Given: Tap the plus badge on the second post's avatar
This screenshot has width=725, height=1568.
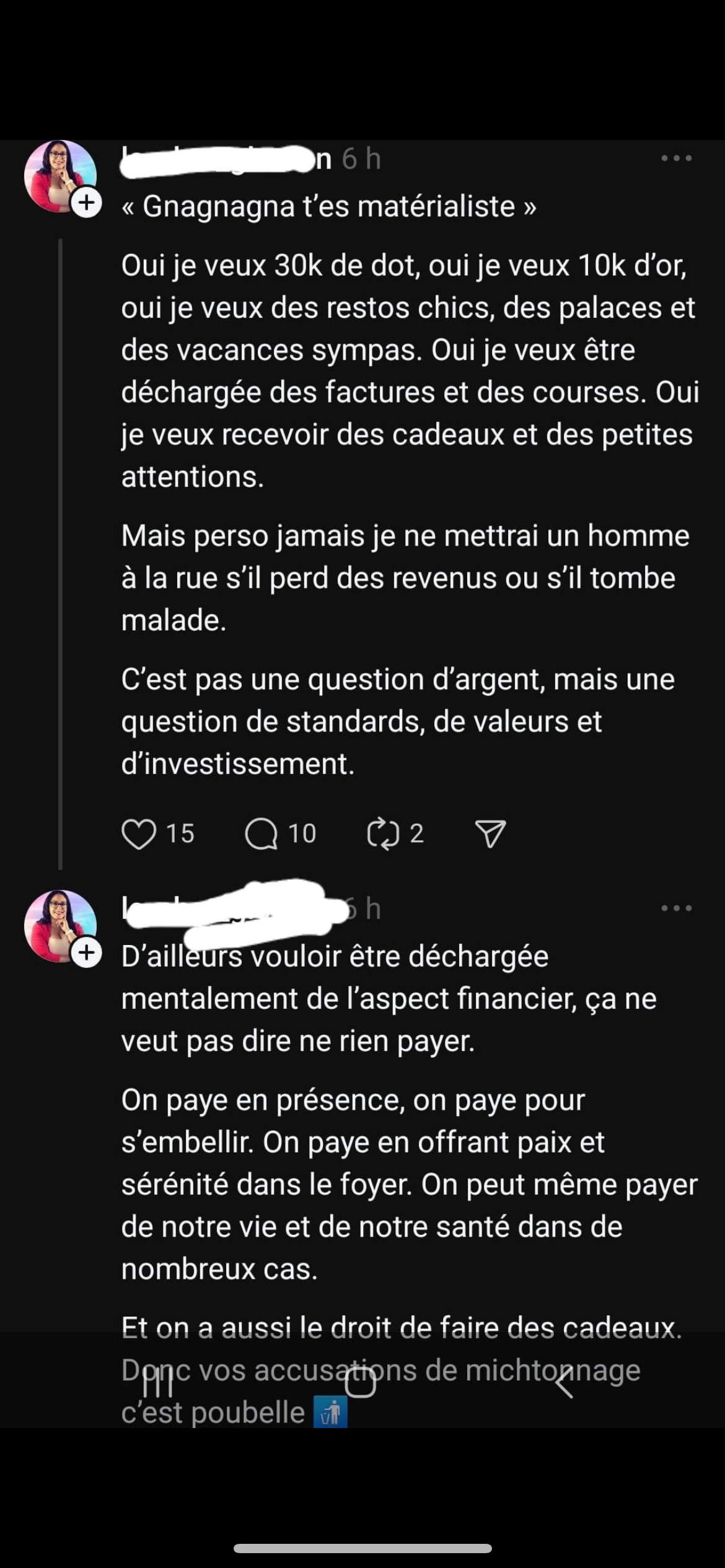Looking at the screenshot, I should pyautogui.click(x=87, y=952).
